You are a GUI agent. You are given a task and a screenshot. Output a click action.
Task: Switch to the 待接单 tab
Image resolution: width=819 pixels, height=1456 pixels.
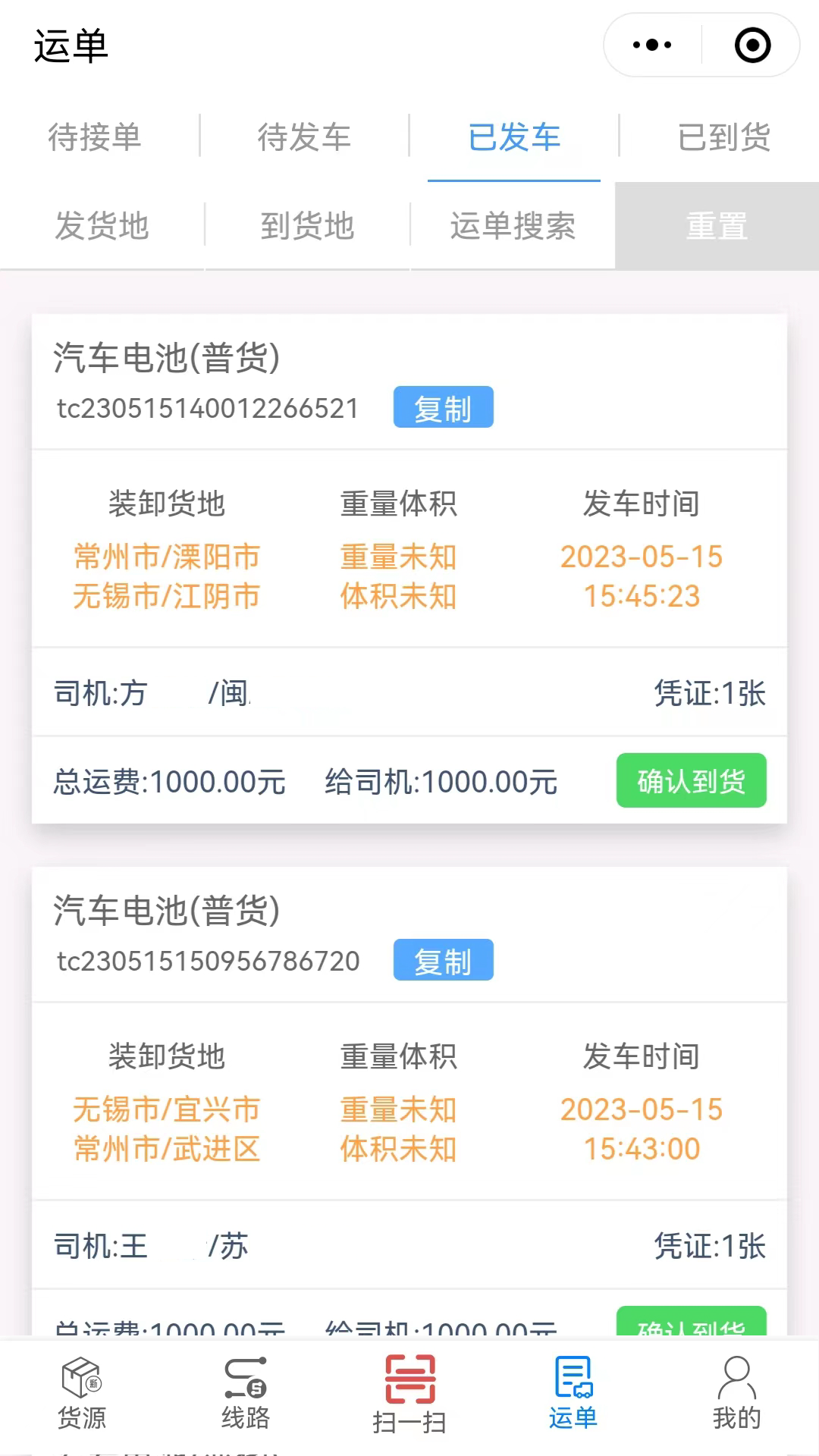[x=95, y=137]
